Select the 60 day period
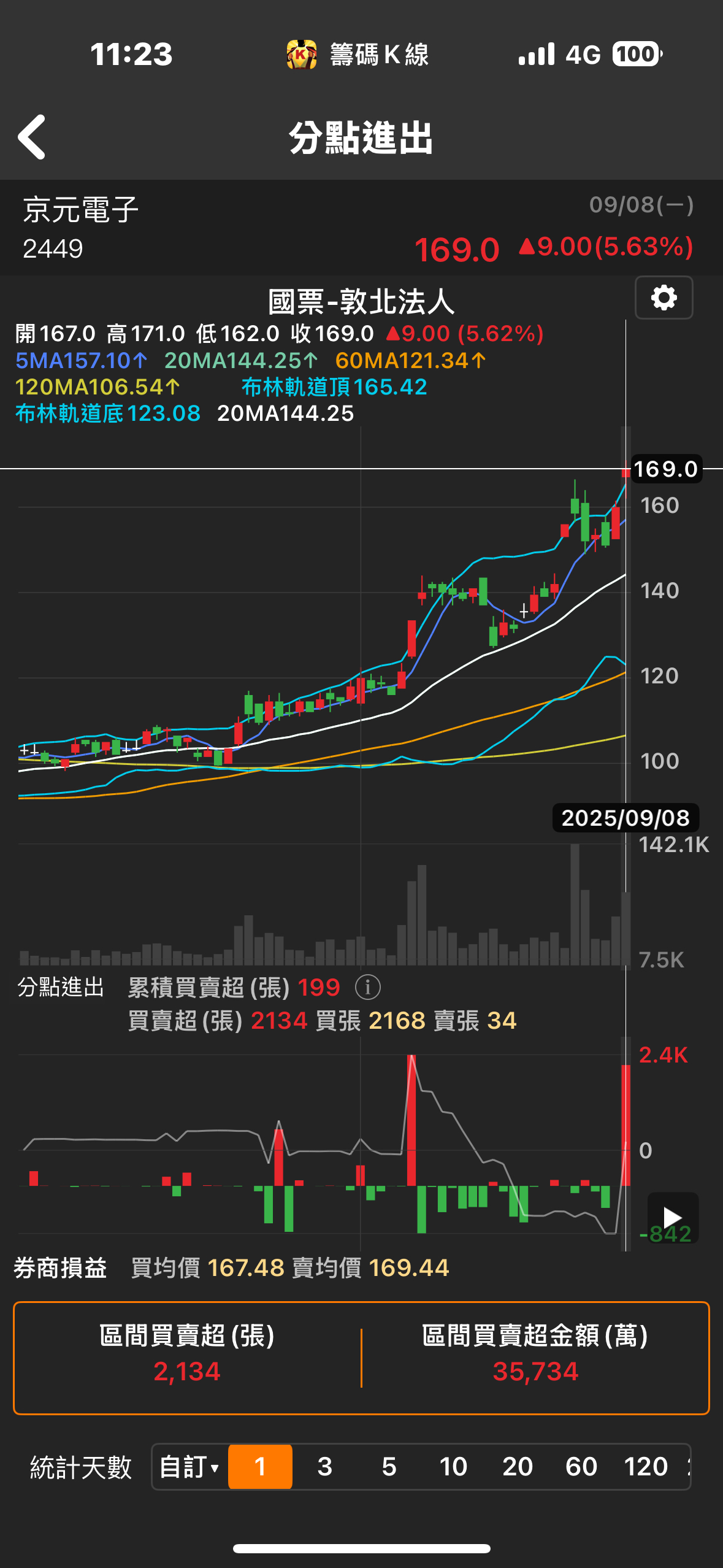 [581, 1467]
